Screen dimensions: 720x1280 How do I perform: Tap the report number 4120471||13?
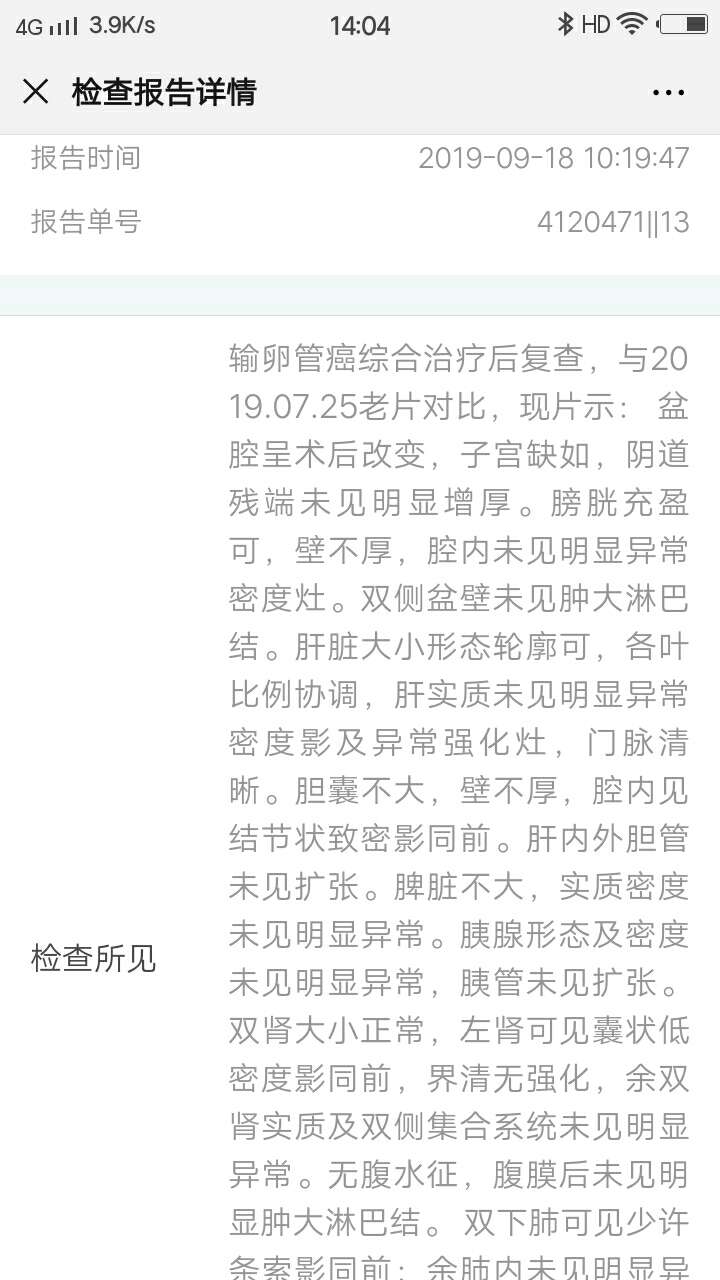pos(613,222)
